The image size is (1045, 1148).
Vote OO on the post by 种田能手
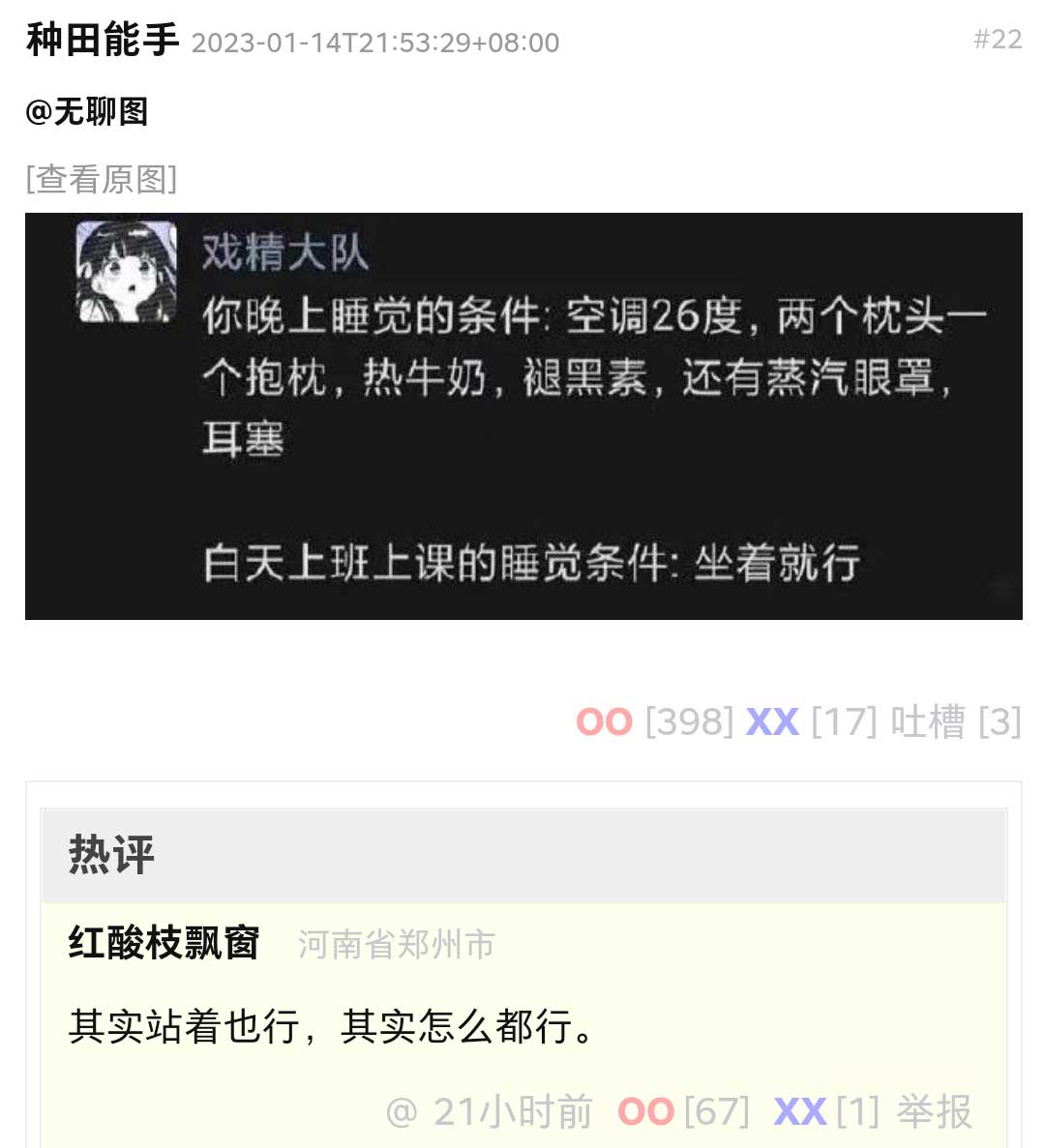604,721
